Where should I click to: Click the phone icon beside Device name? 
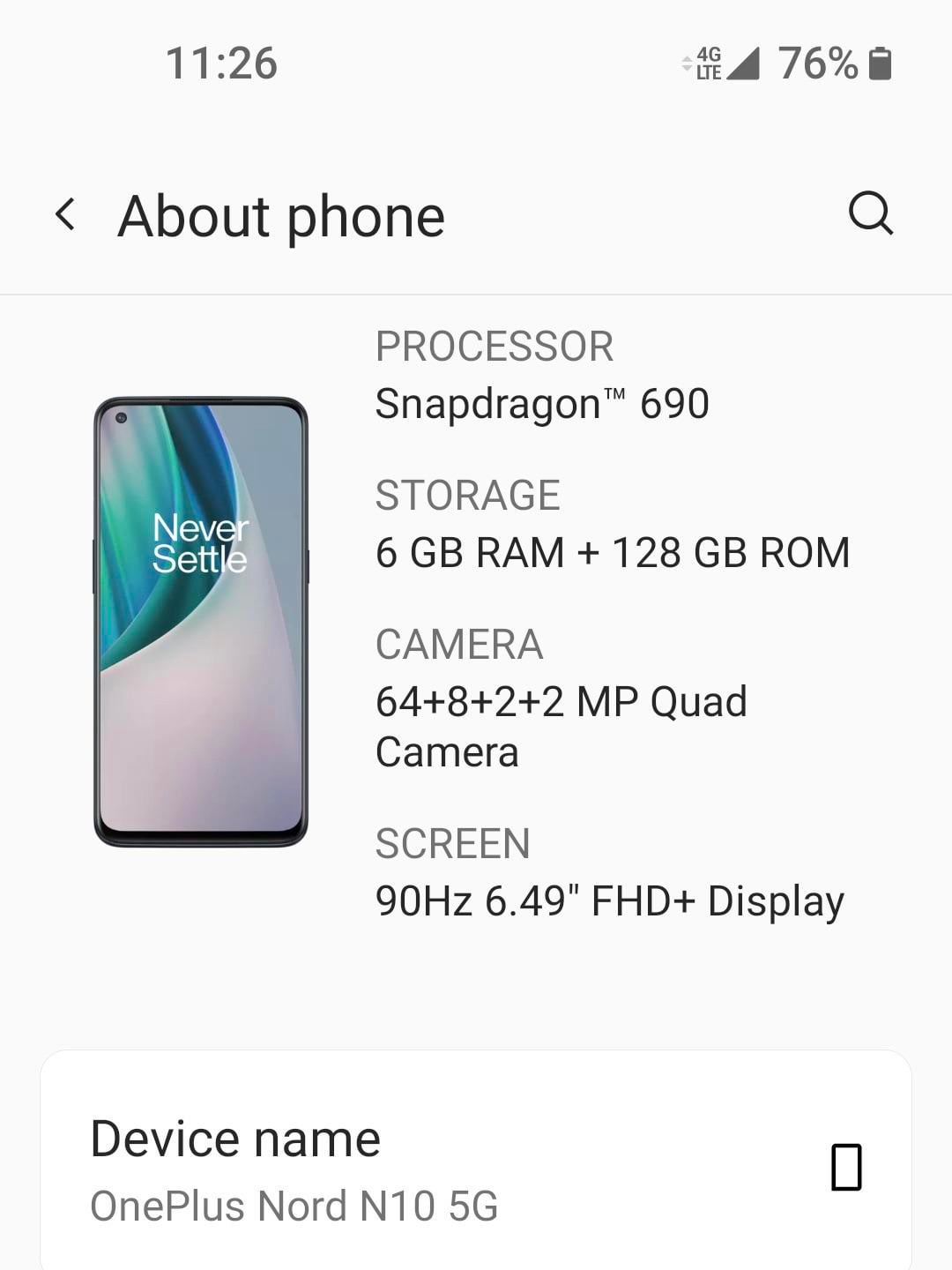(844, 1169)
